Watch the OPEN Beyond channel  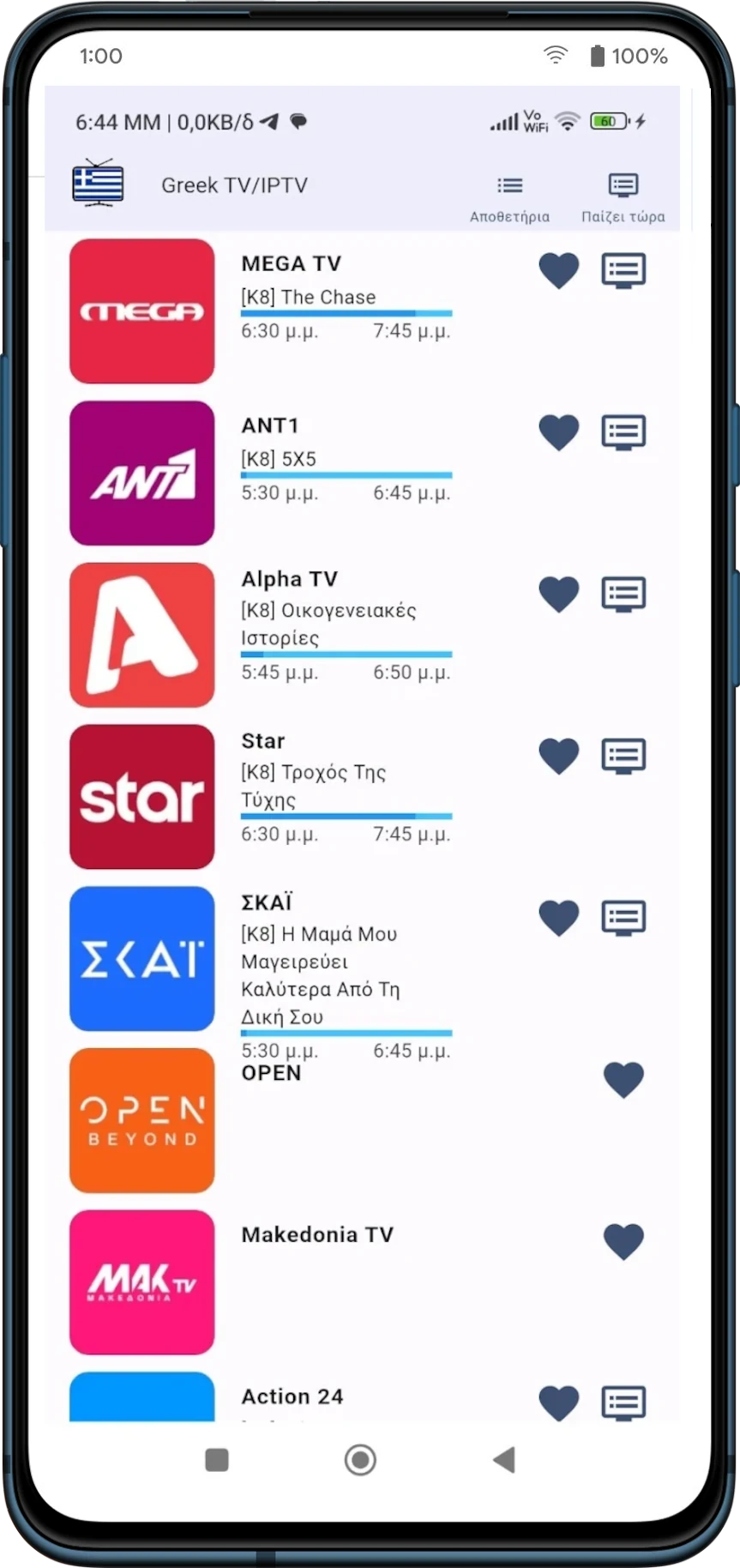click(142, 1120)
